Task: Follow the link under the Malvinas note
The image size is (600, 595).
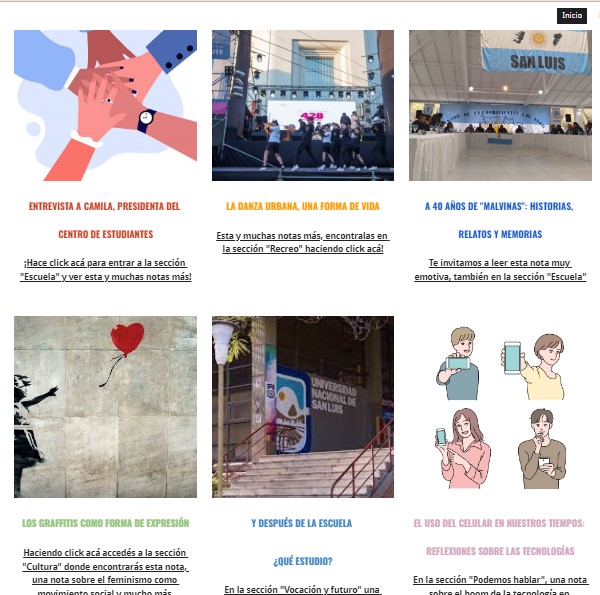Action: coord(500,270)
